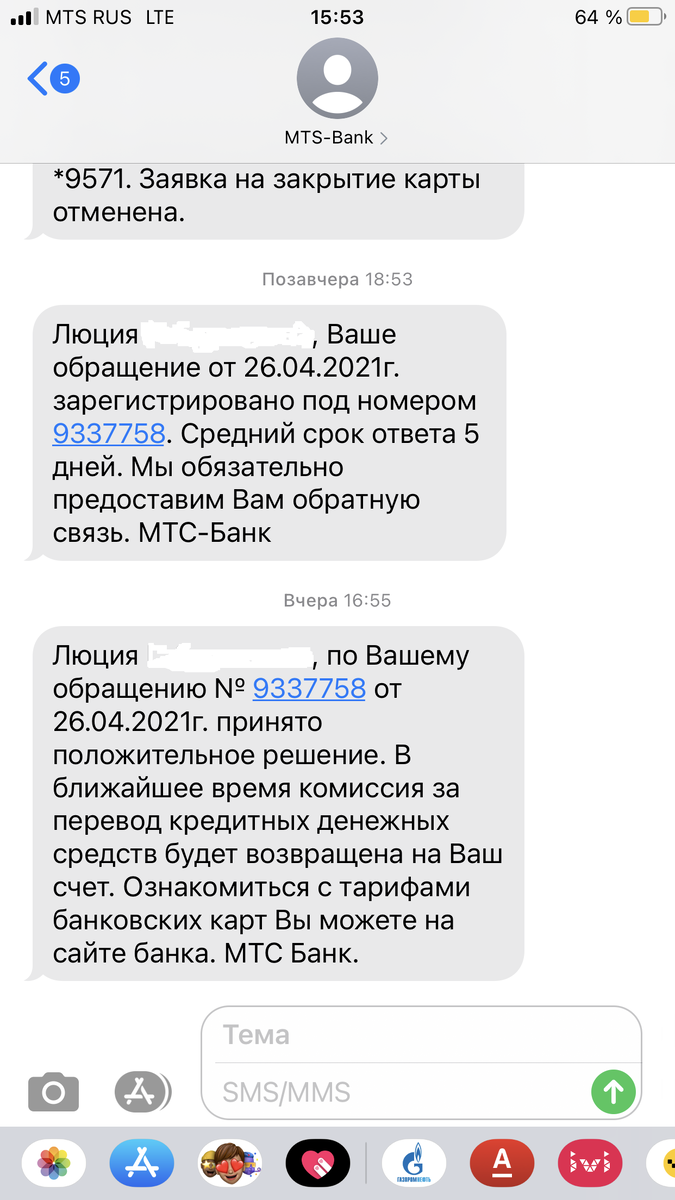675x1200 pixels.
Task: Focus the SMS/MMS text field
Action: (398, 1091)
